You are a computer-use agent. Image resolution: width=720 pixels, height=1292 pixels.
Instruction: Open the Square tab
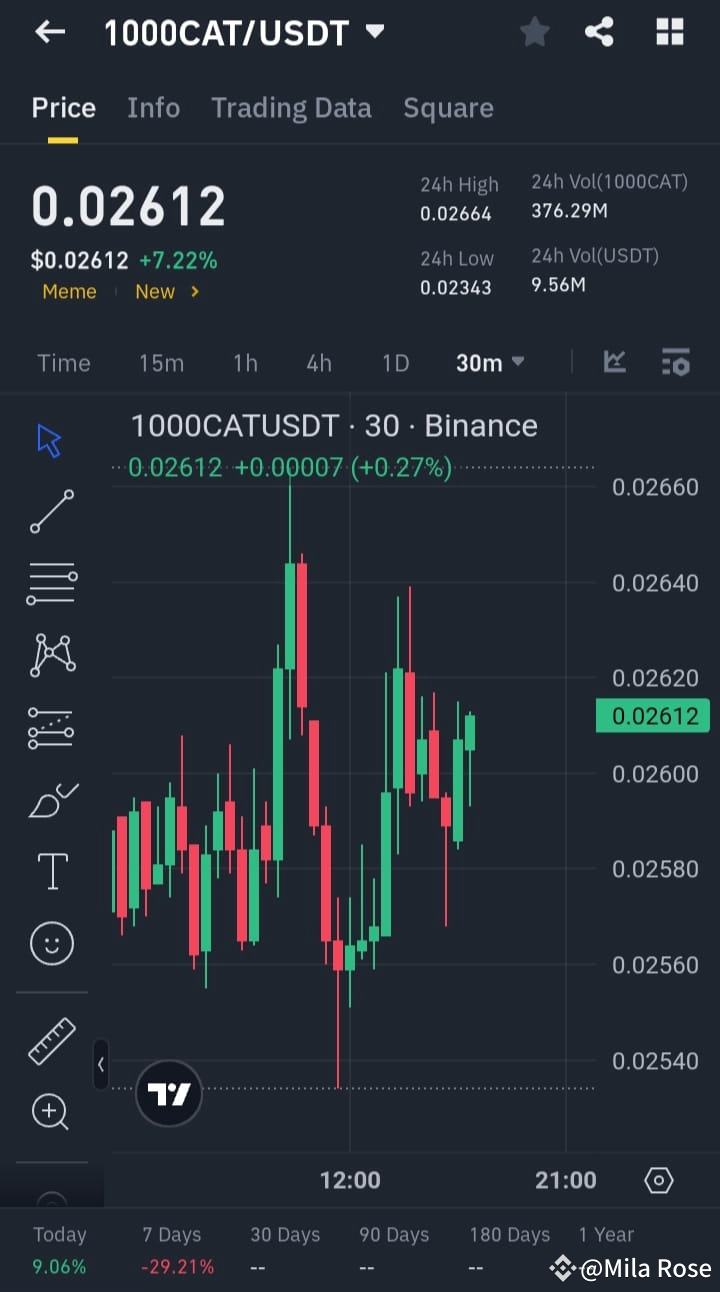point(448,108)
